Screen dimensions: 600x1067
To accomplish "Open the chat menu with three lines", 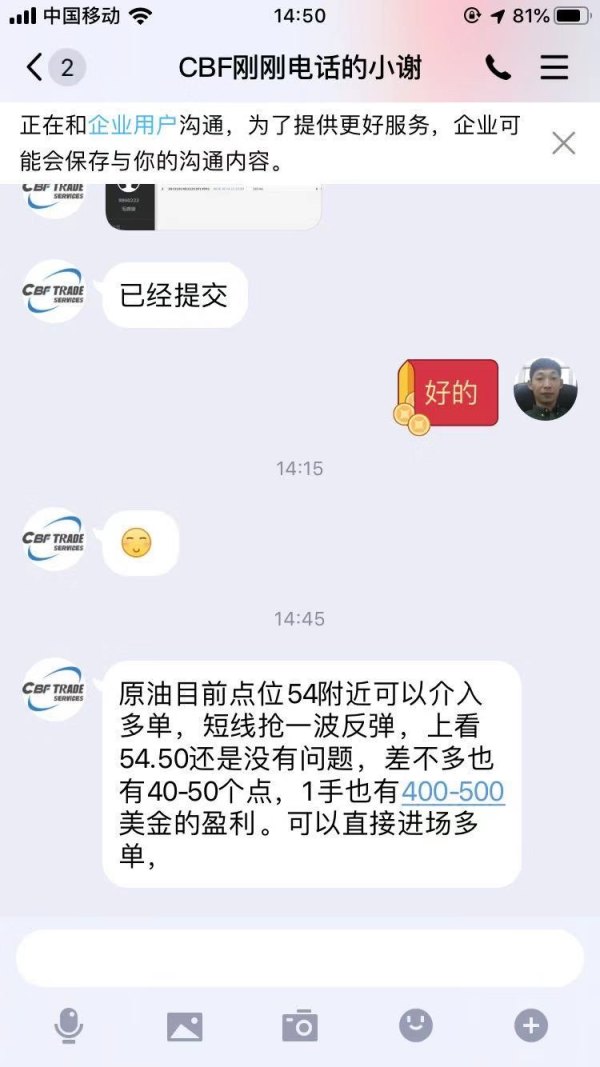I will click(554, 67).
